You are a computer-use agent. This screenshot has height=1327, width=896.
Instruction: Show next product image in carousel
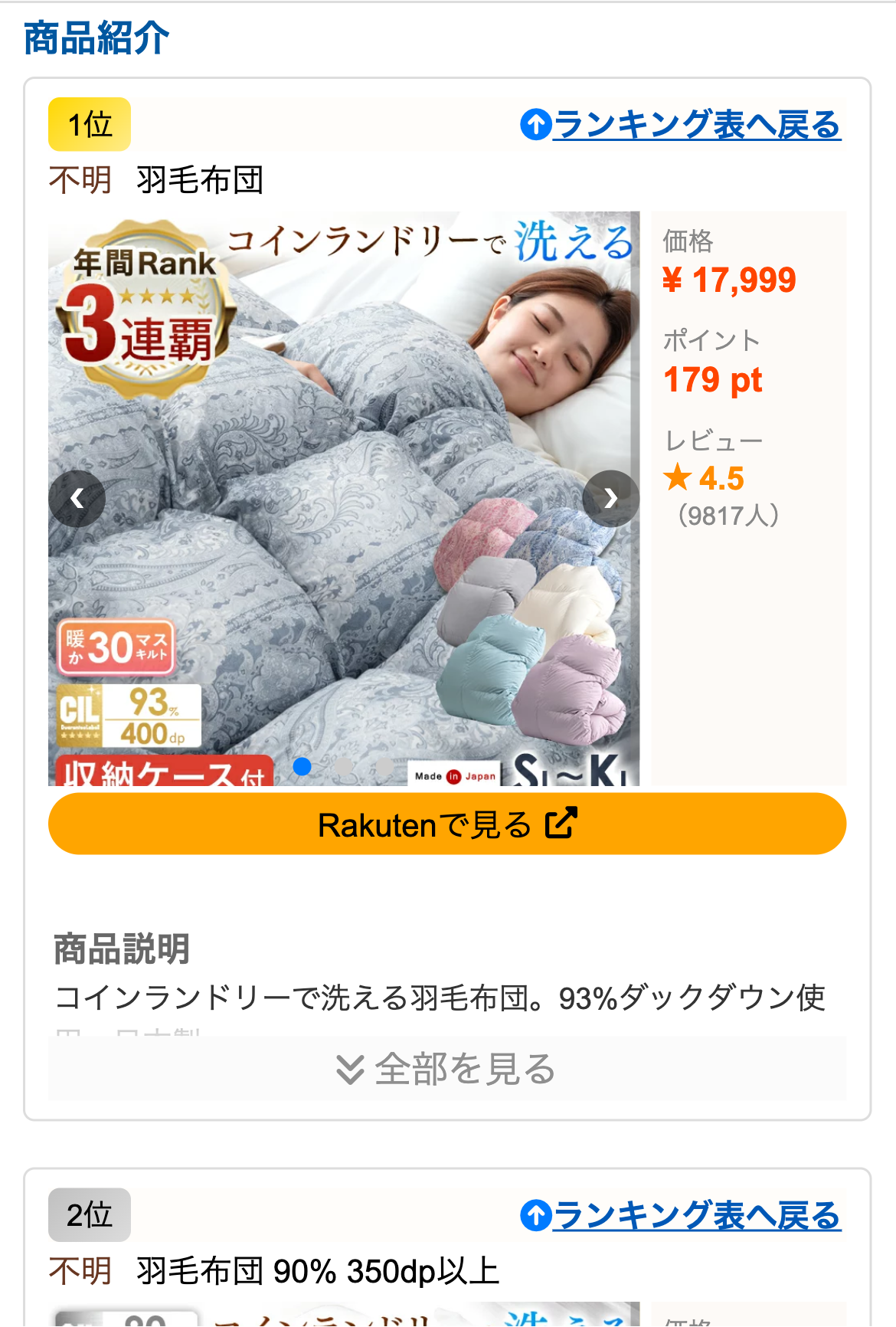click(x=610, y=499)
